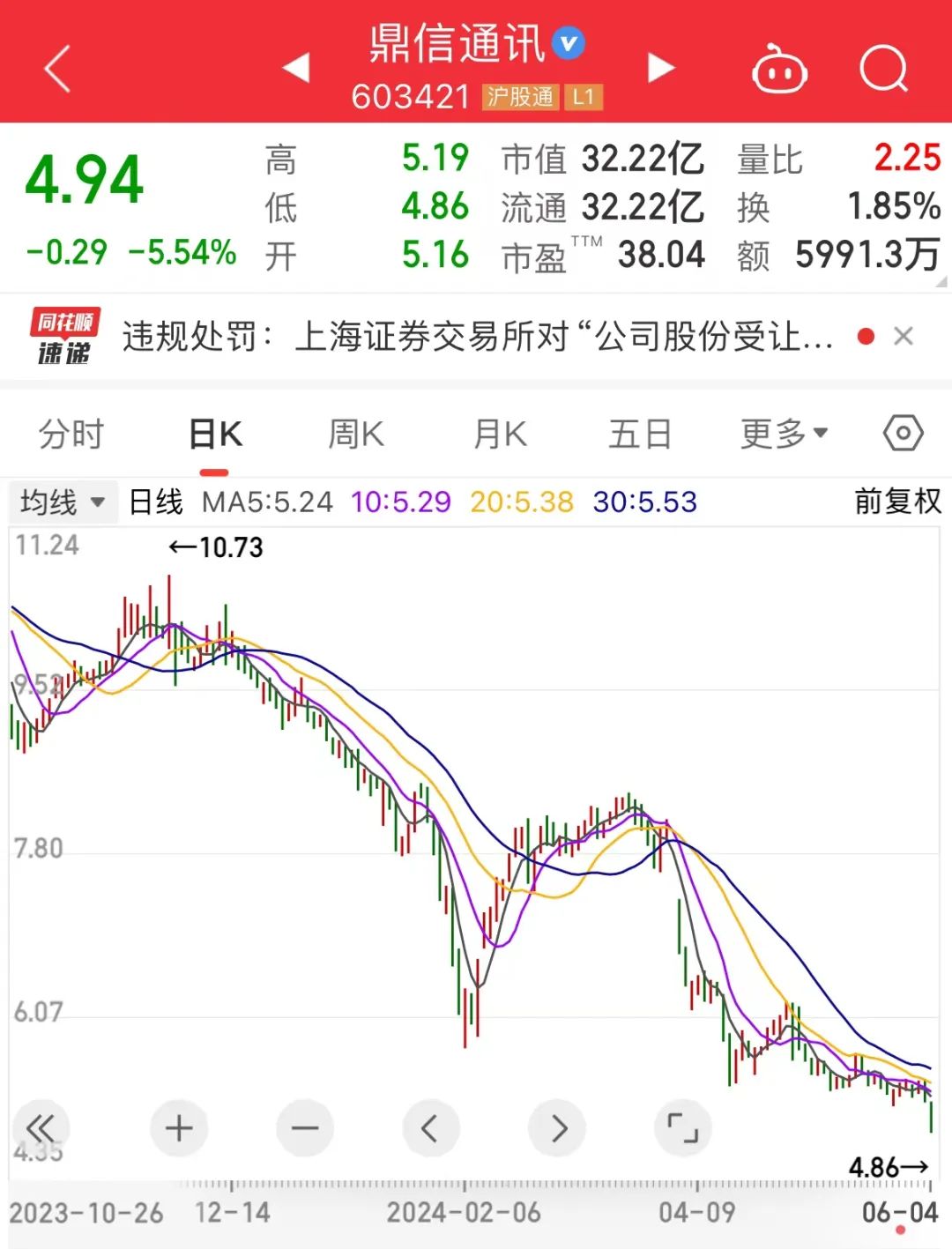952x1249 pixels.
Task: Zoom in the K-line chart
Action: 179,1127
